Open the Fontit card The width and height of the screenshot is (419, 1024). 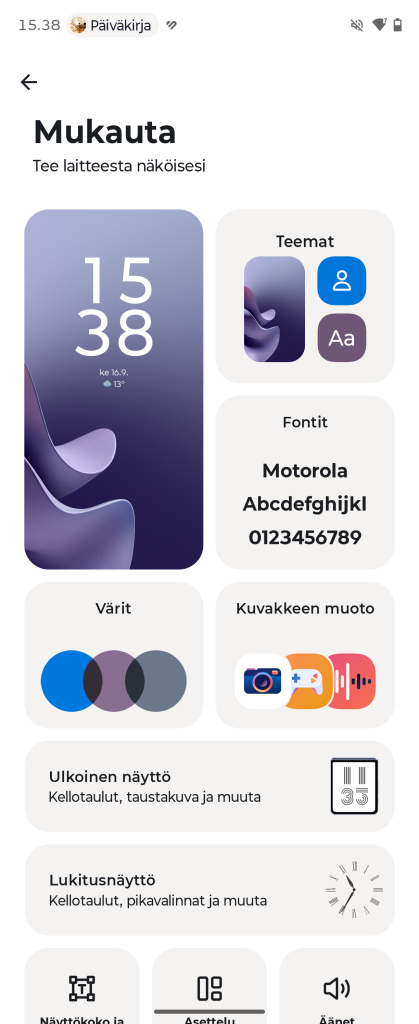click(x=305, y=483)
